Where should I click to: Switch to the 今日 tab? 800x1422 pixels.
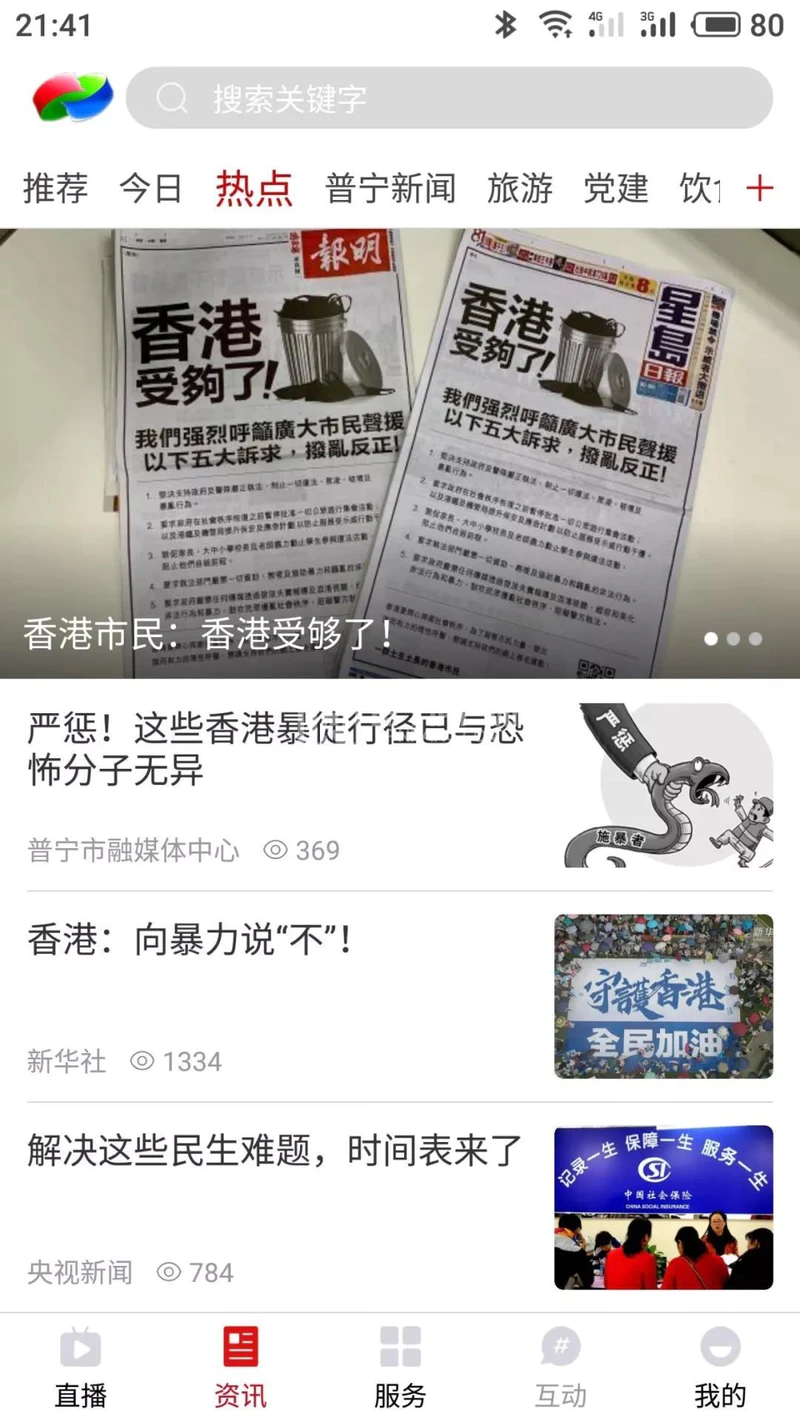pos(151,188)
